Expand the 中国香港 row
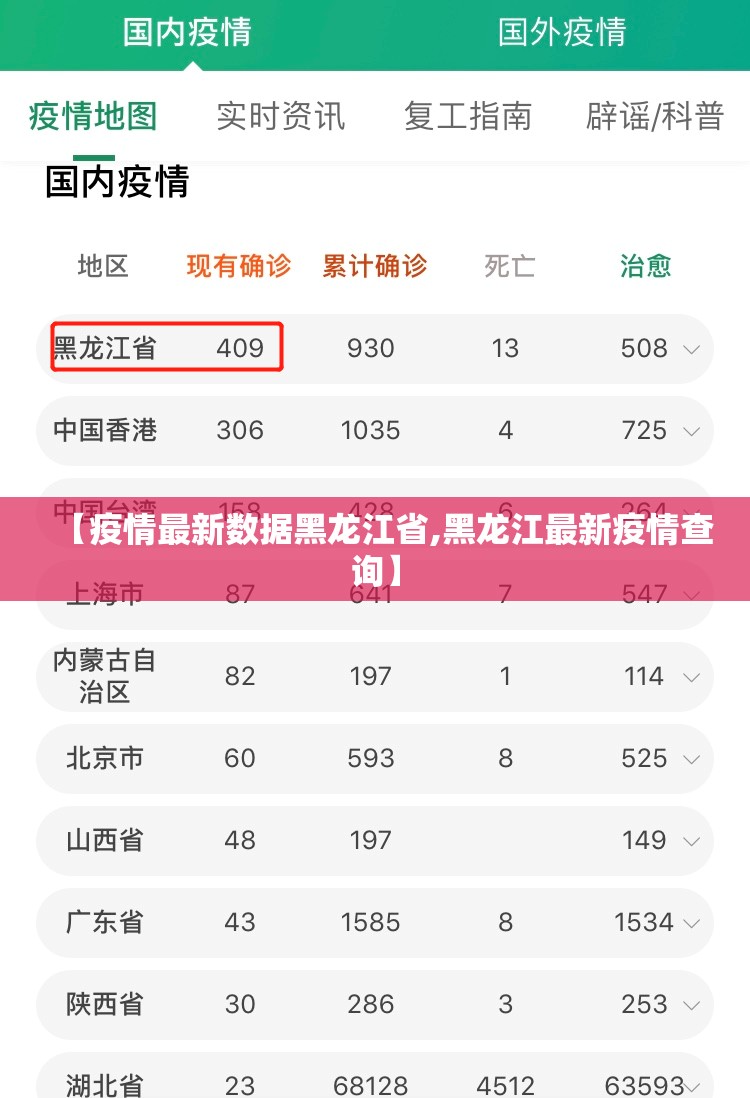This screenshot has height=1098, width=750. point(691,431)
